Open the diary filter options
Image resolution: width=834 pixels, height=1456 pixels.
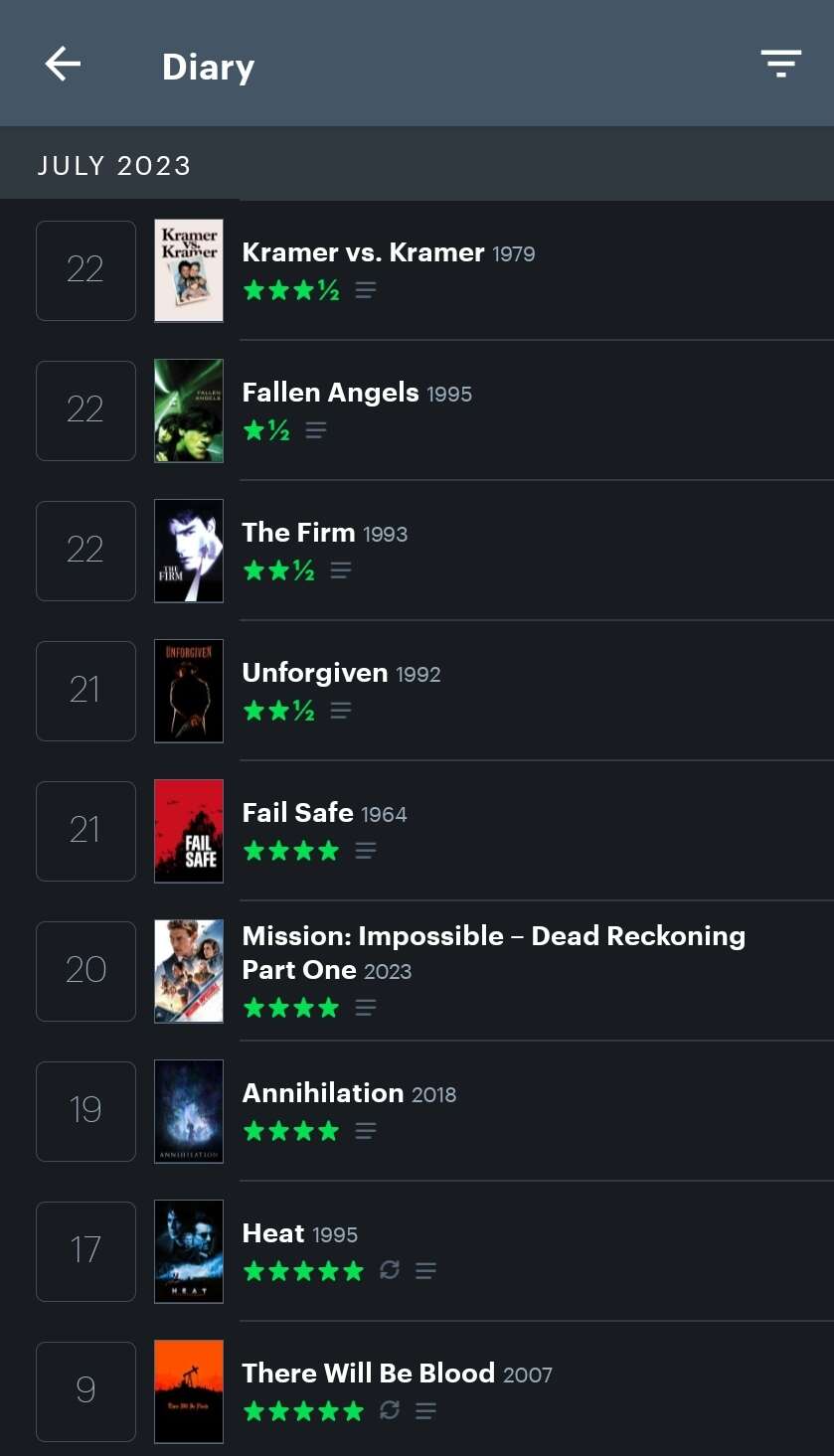[x=780, y=65]
